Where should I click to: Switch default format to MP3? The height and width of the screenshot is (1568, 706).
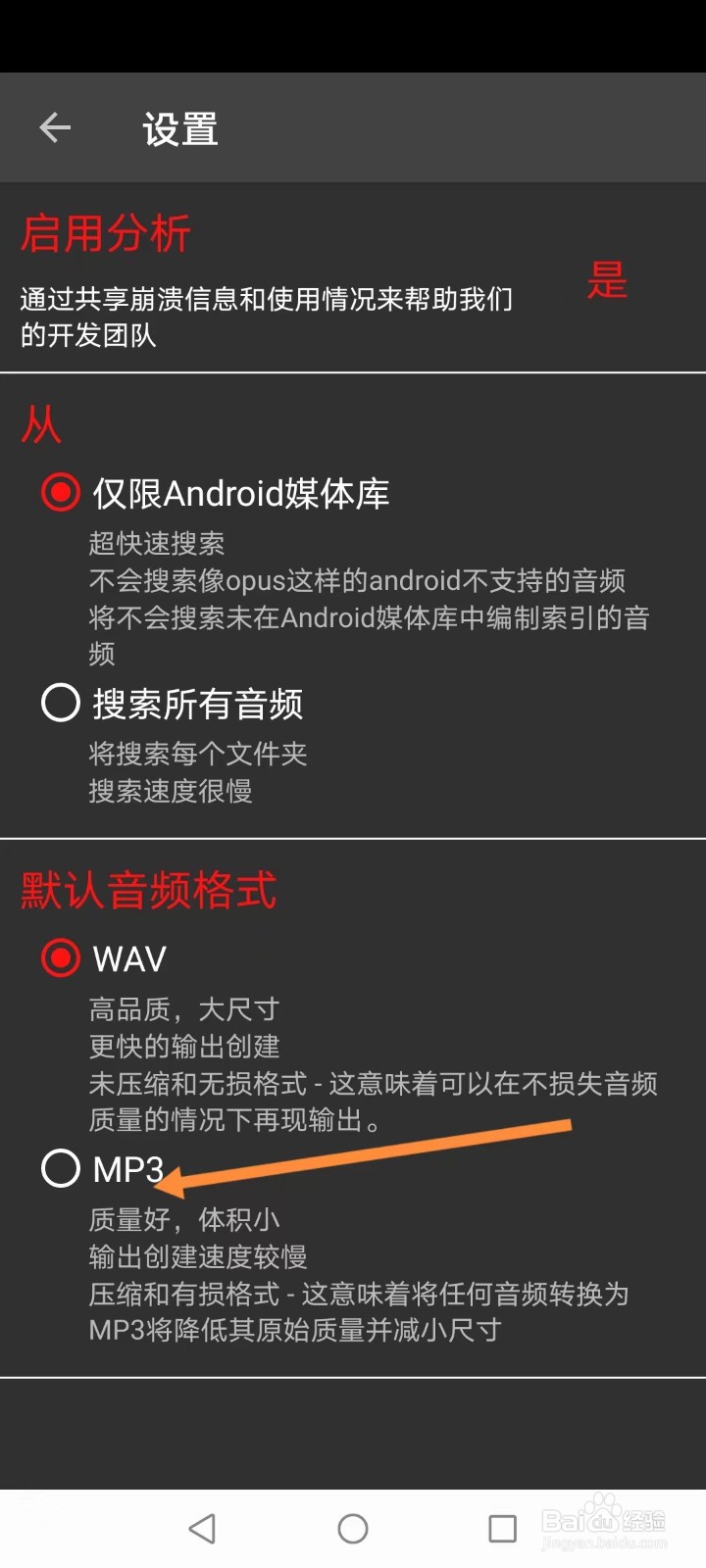coord(60,1169)
